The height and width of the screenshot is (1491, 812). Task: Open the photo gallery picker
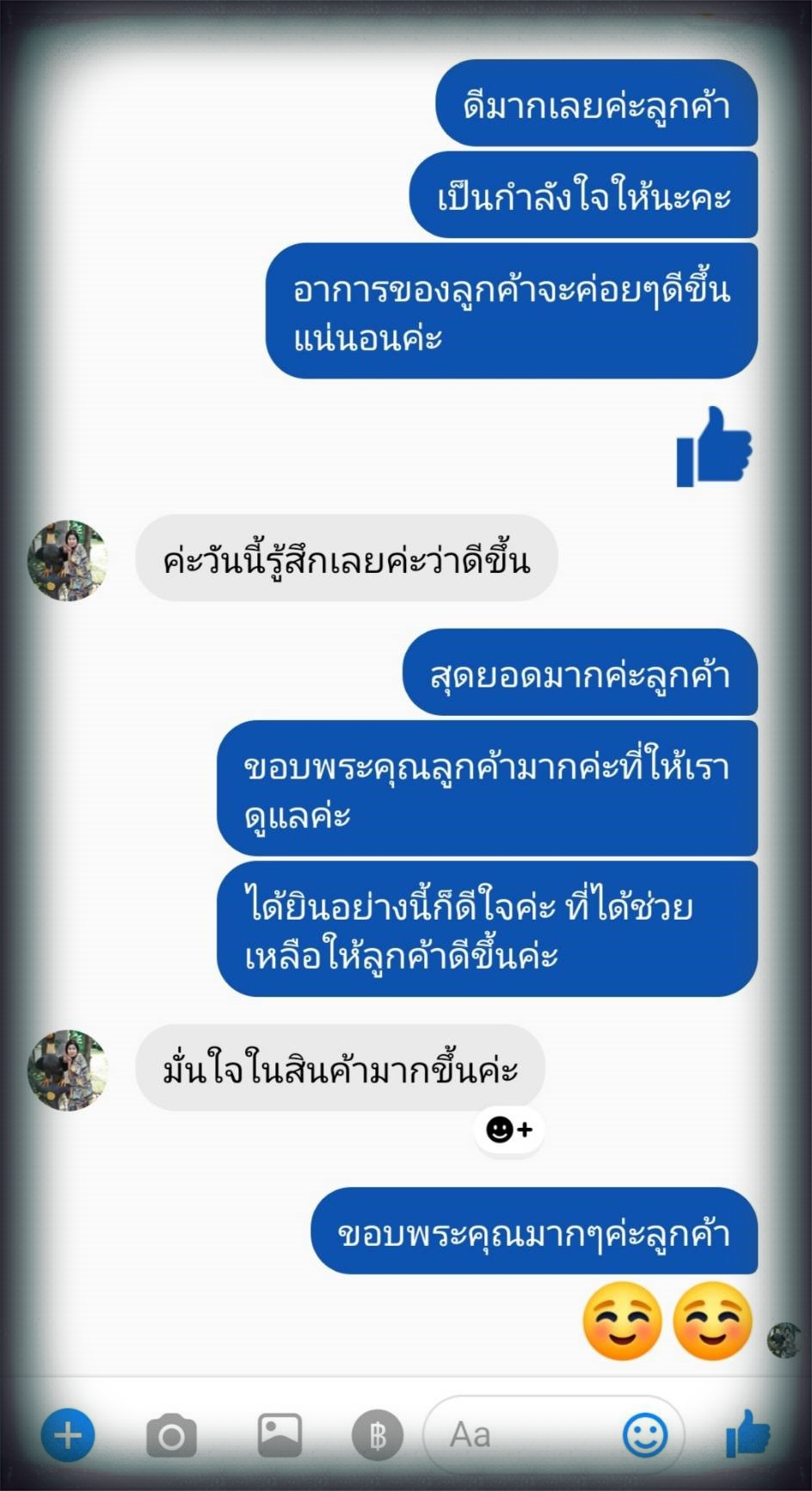(x=280, y=1434)
